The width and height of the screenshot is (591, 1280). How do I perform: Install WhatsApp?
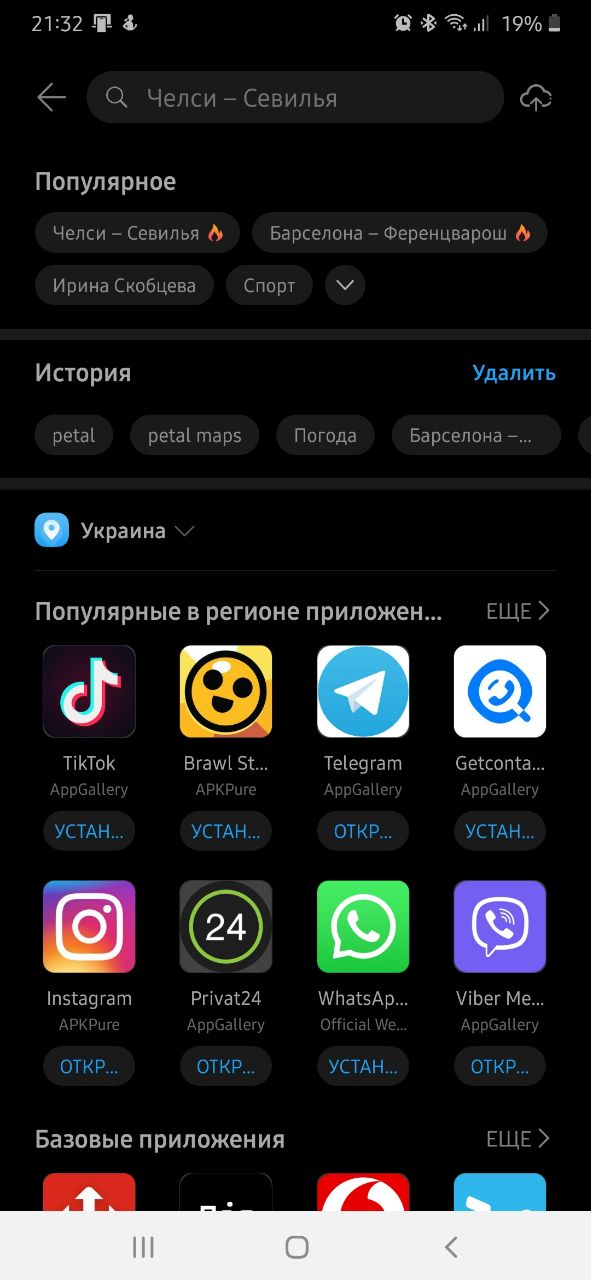click(x=363, y=1066)
